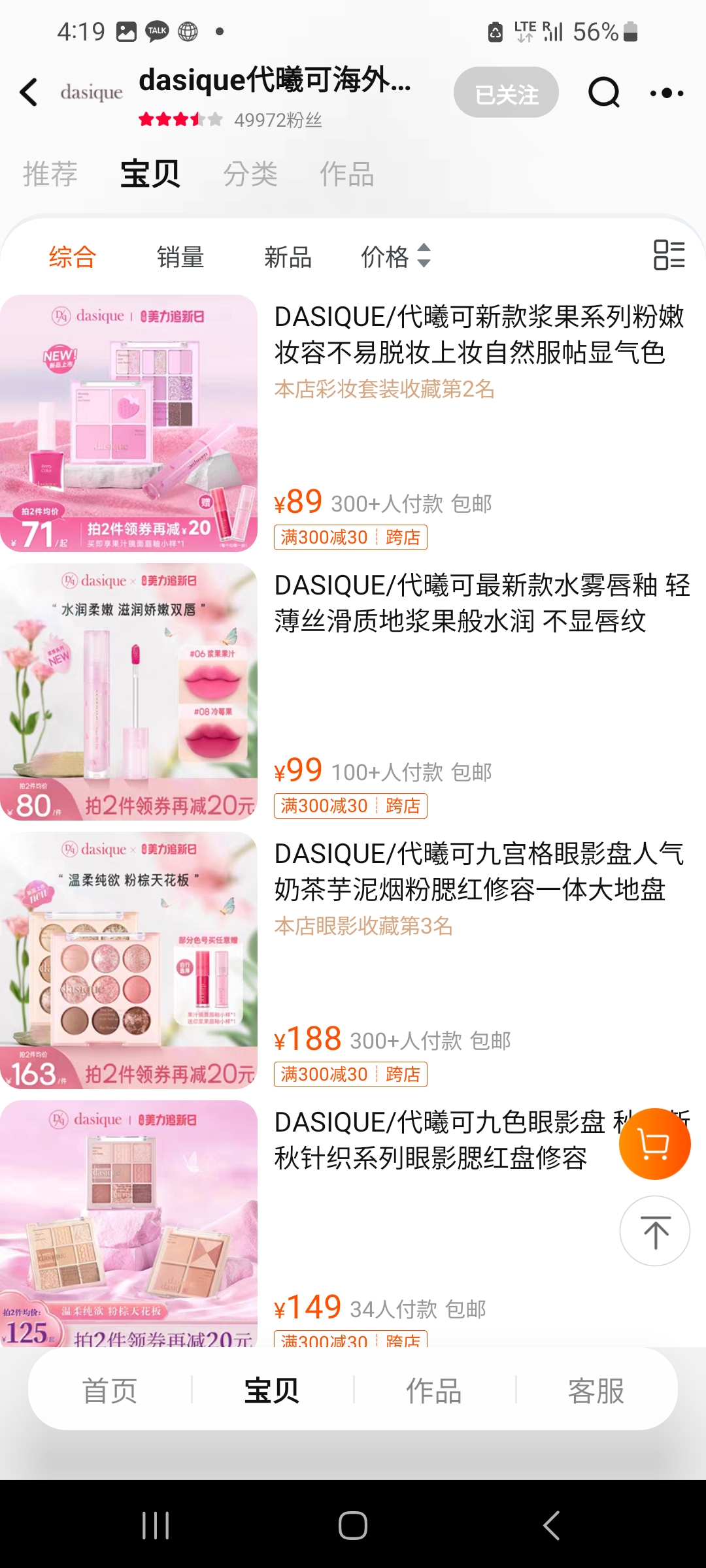Select the 综合 sort option
The width and height of the screenshot is (706, 1568).
coord(73,257)
